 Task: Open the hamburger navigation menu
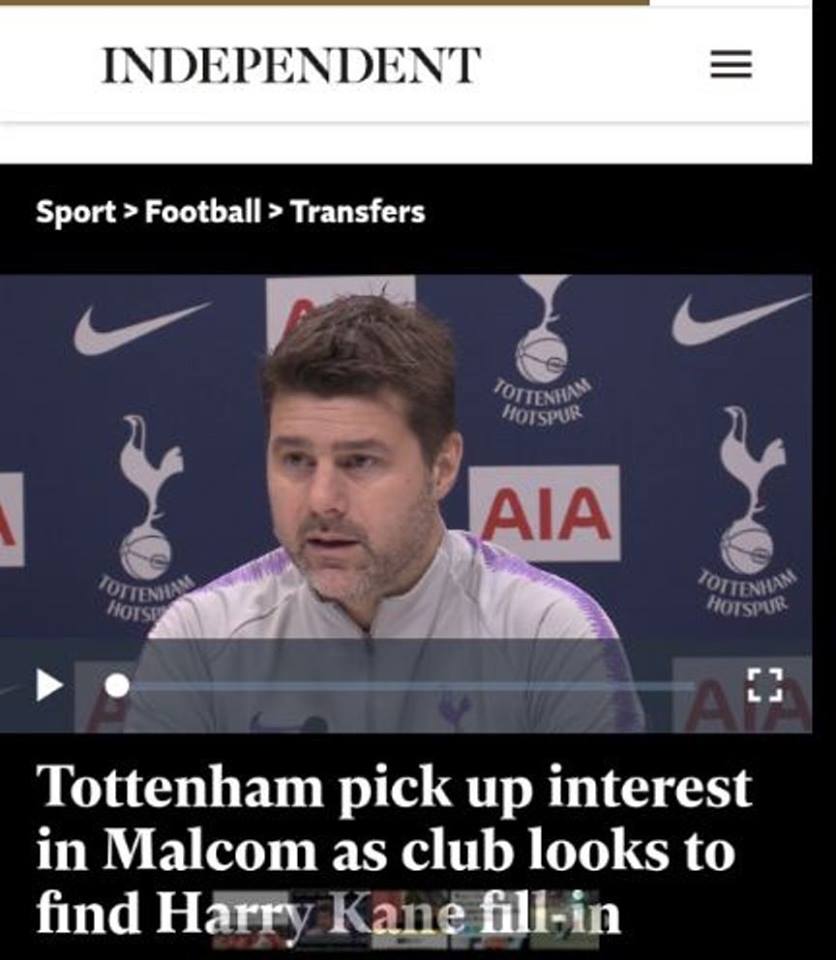pos(731,66)
